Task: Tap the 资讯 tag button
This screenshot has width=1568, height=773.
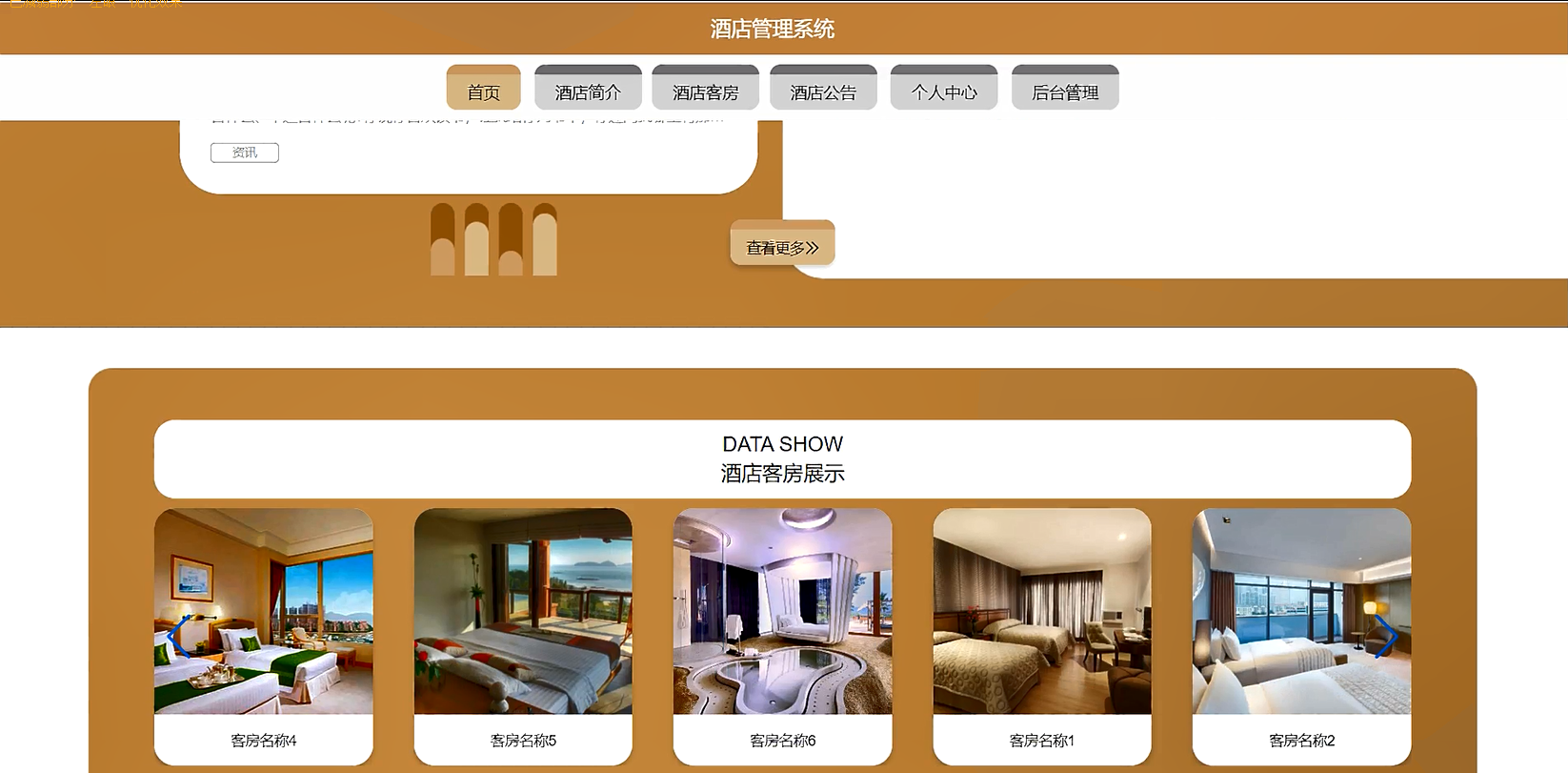Action: click(245, 153)
